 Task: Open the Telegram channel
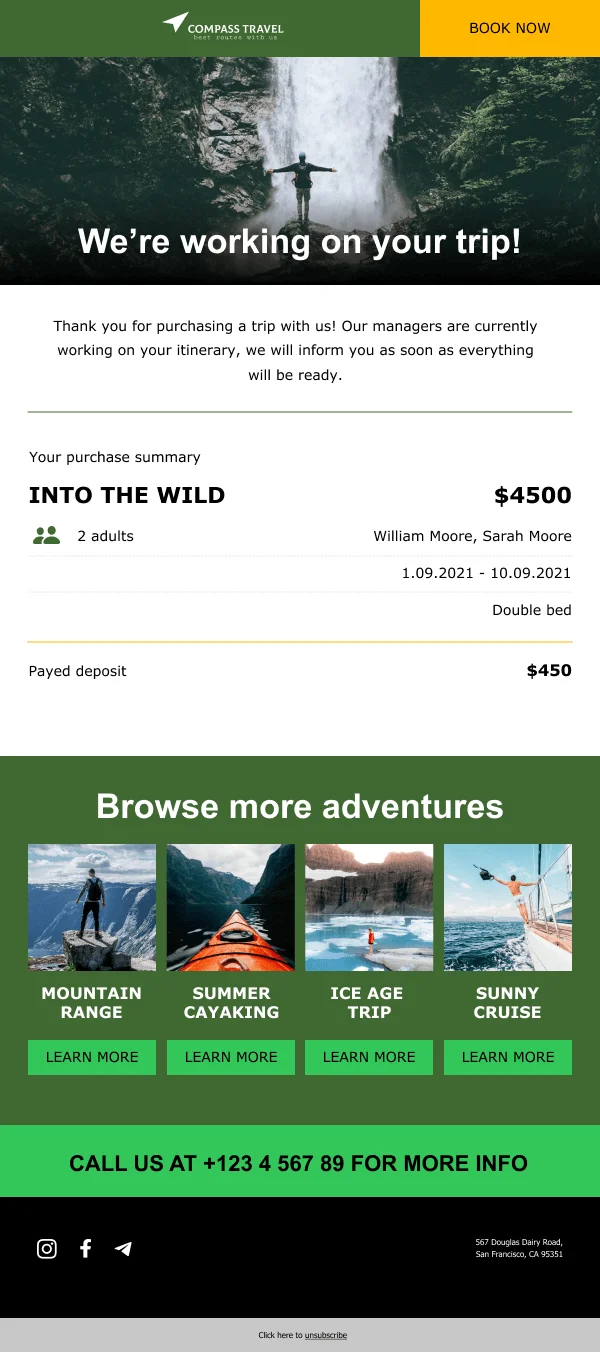click(x=123, y=1248)
